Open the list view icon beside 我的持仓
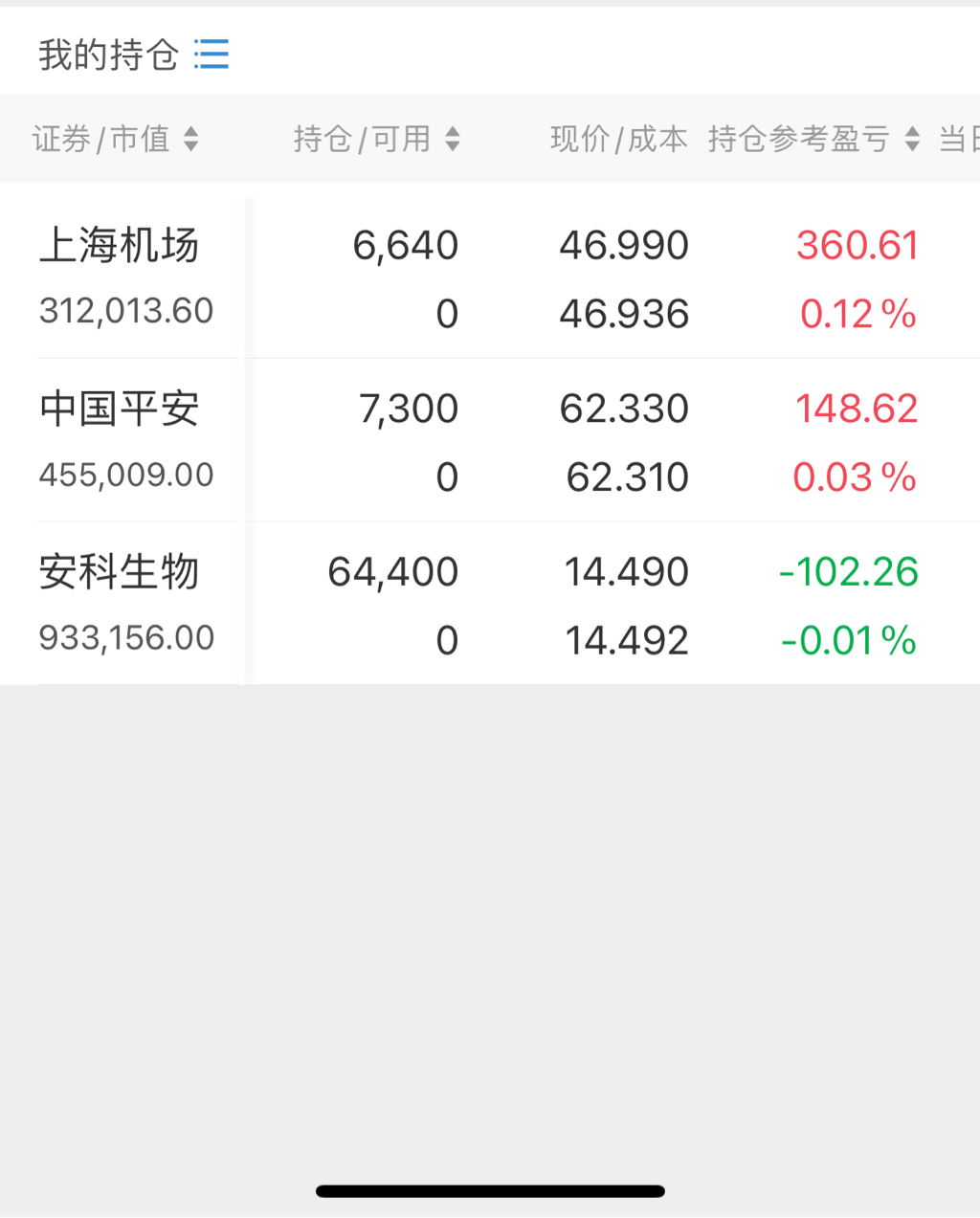The height and width of the screenshot is (1218, 980). [x=212, y=55]
